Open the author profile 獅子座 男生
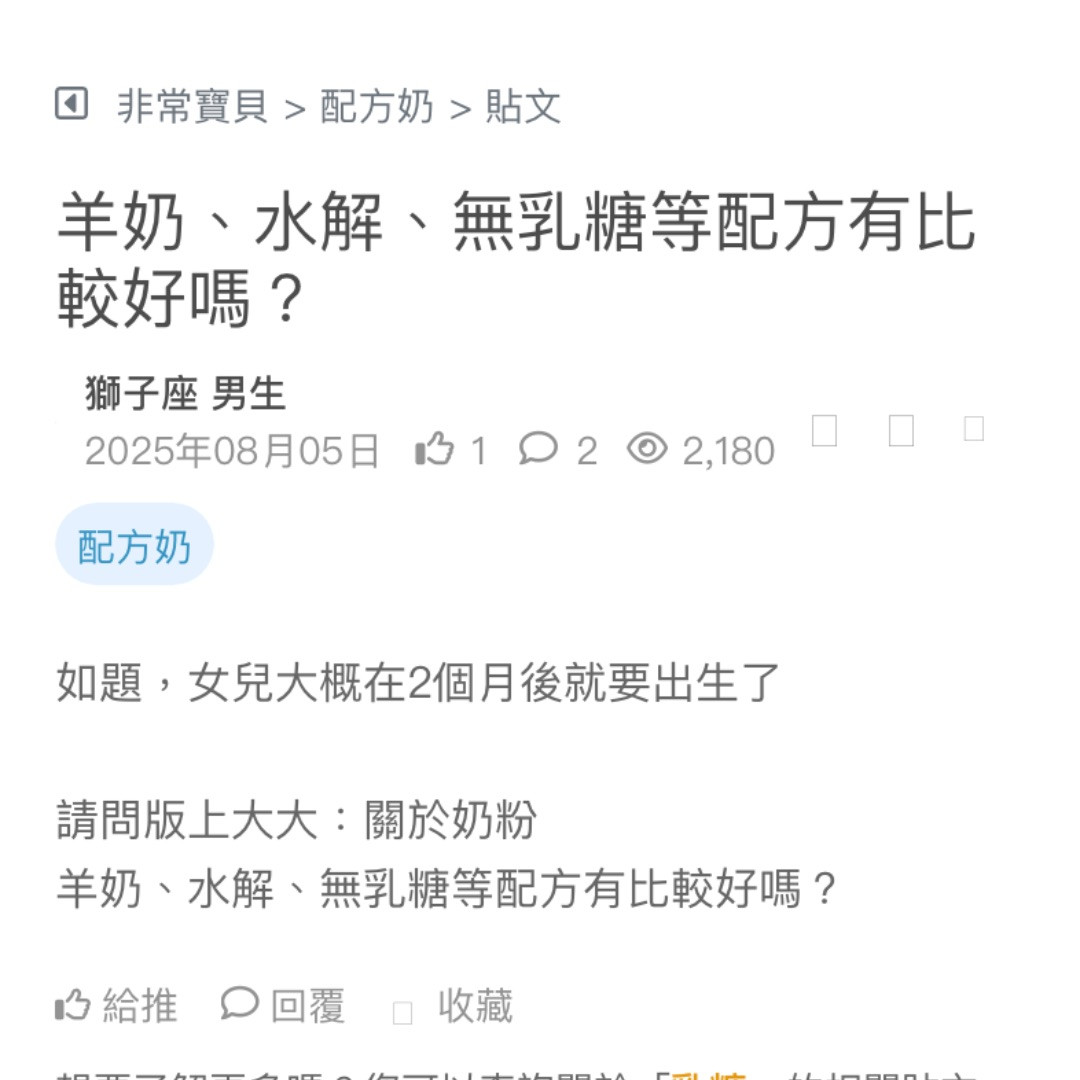This screenshot has width=1080, height=1080. [186, 394]
